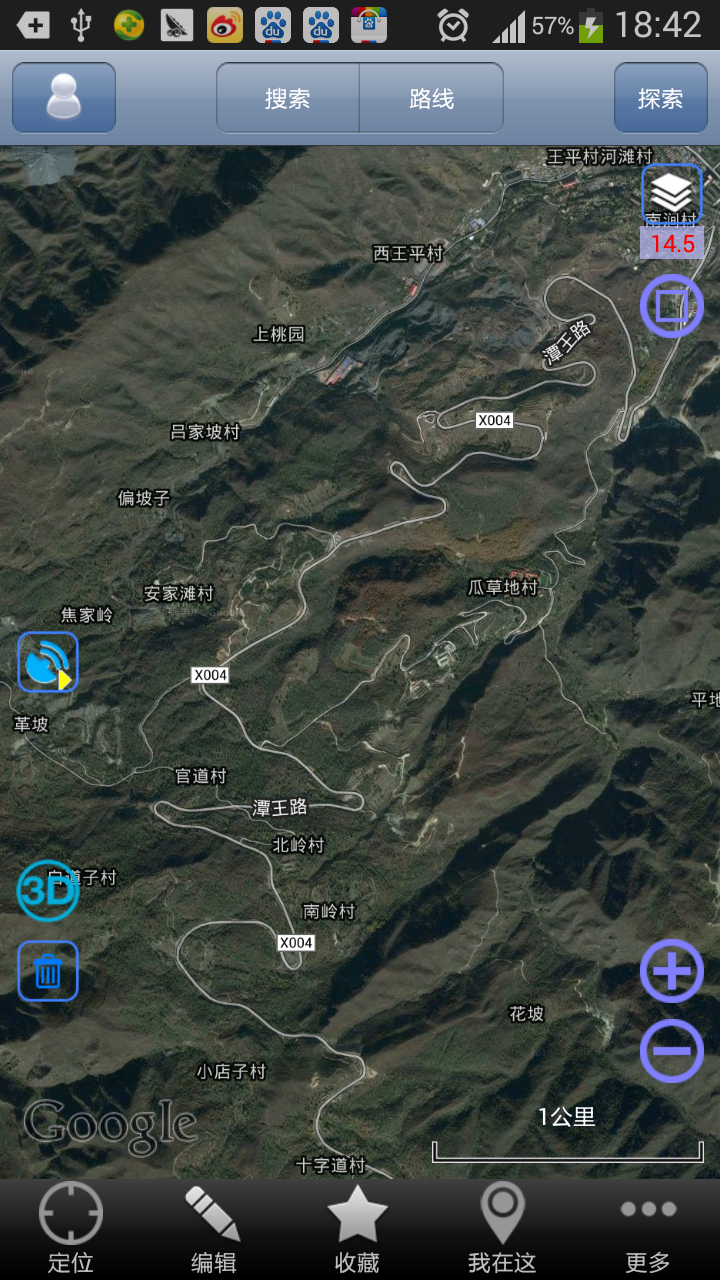Switch to 3D map view
Screen dimensions: 720x1280
pyautogui.click(x=48, y=890)
